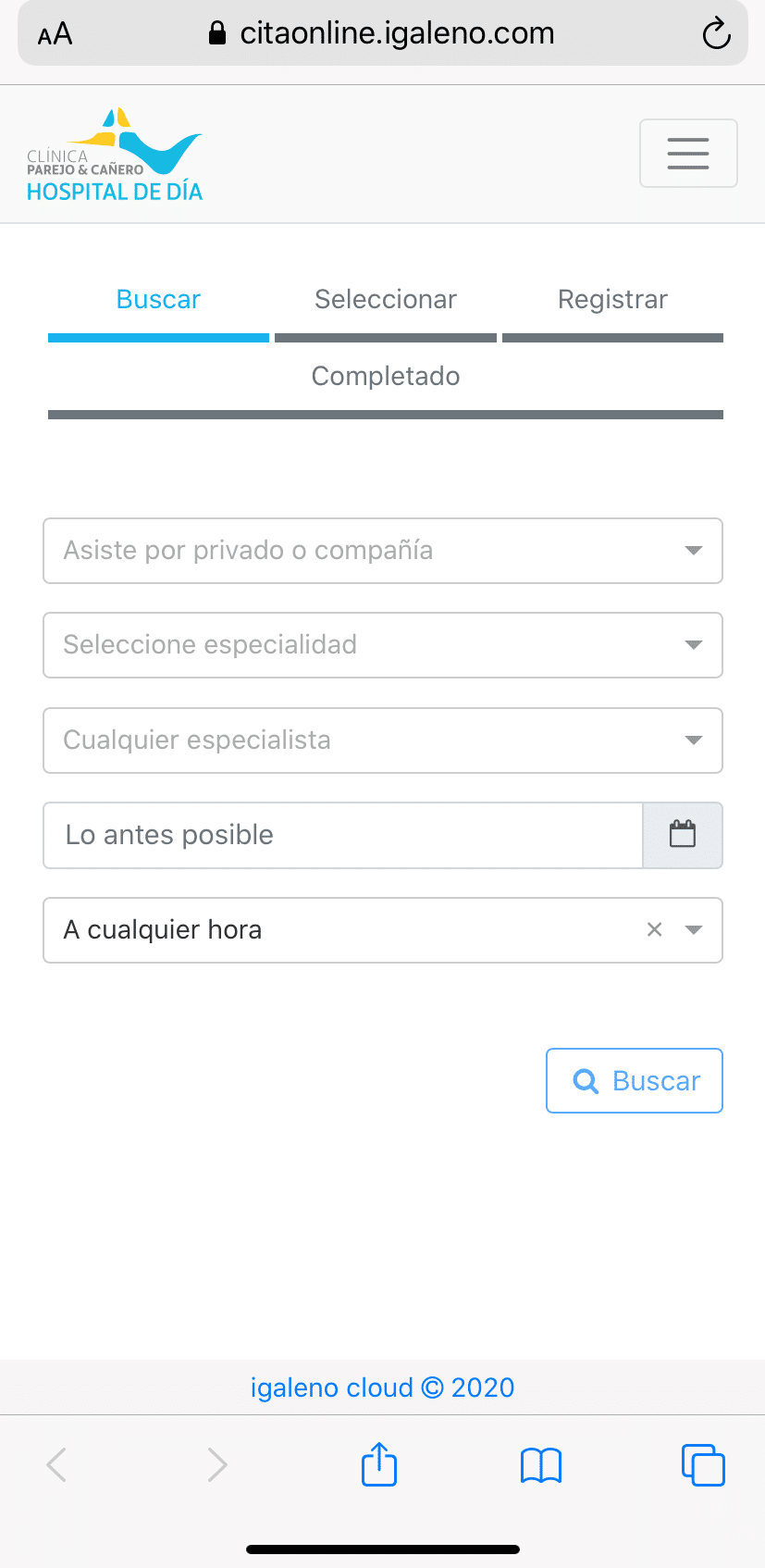Tap the 'Lo antes posible' date field
The width and height of the screenshot is (765, 1568).
pyautogui.click(x=343, y=835)
